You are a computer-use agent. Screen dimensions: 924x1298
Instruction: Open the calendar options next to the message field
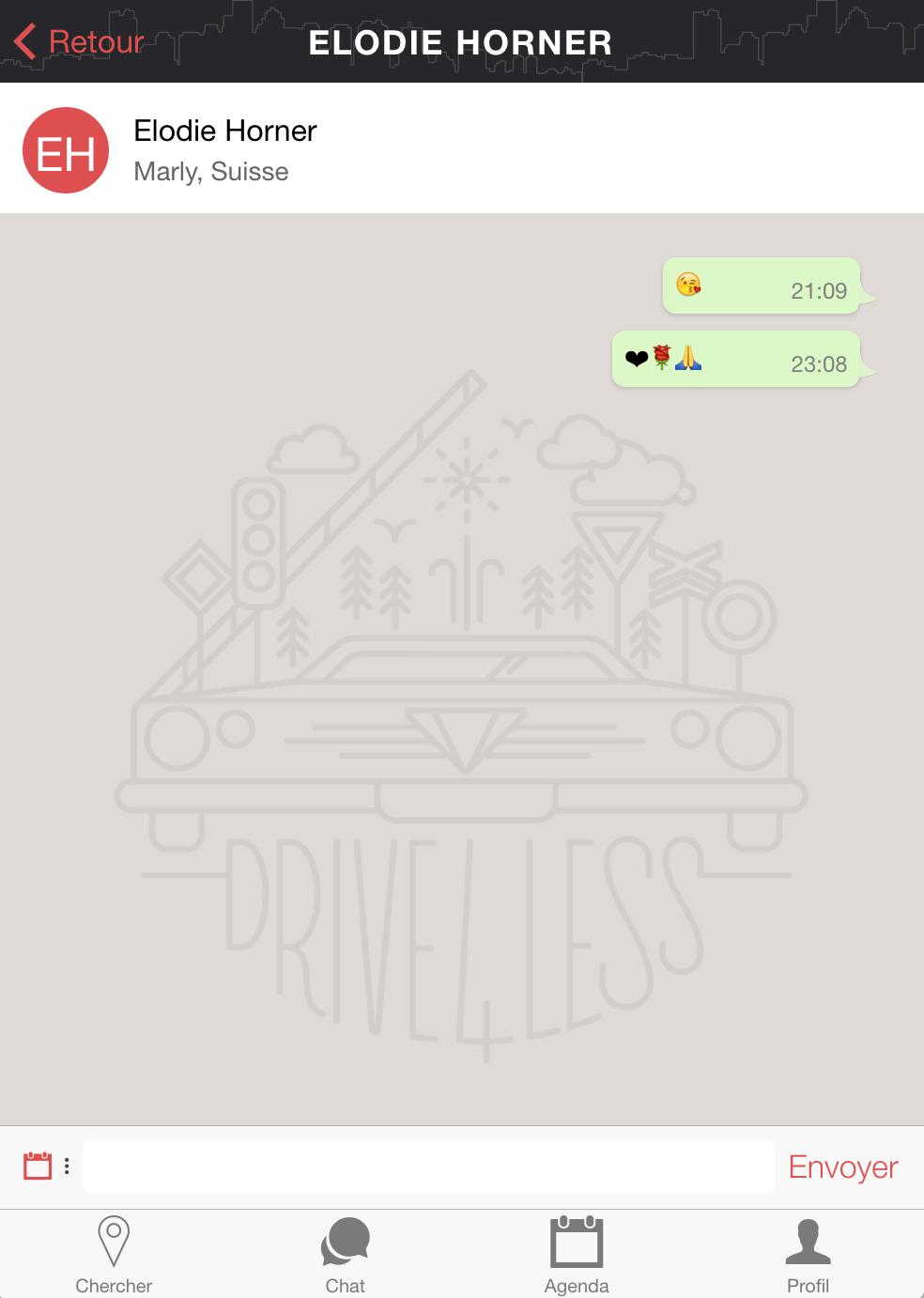click(46, 1167)
